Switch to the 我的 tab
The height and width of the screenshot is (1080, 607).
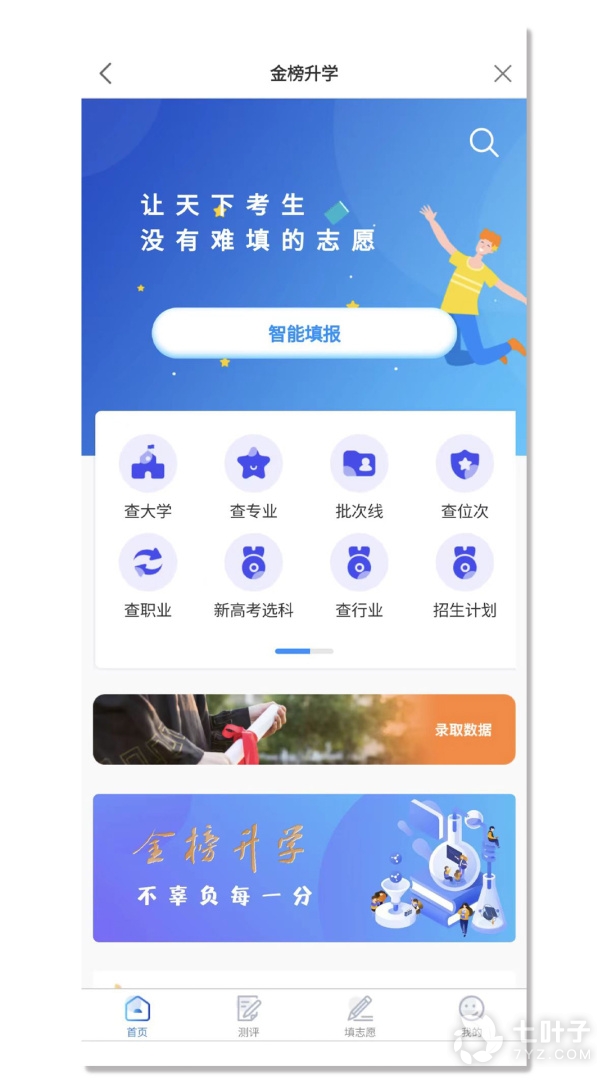click(471, 1016)
